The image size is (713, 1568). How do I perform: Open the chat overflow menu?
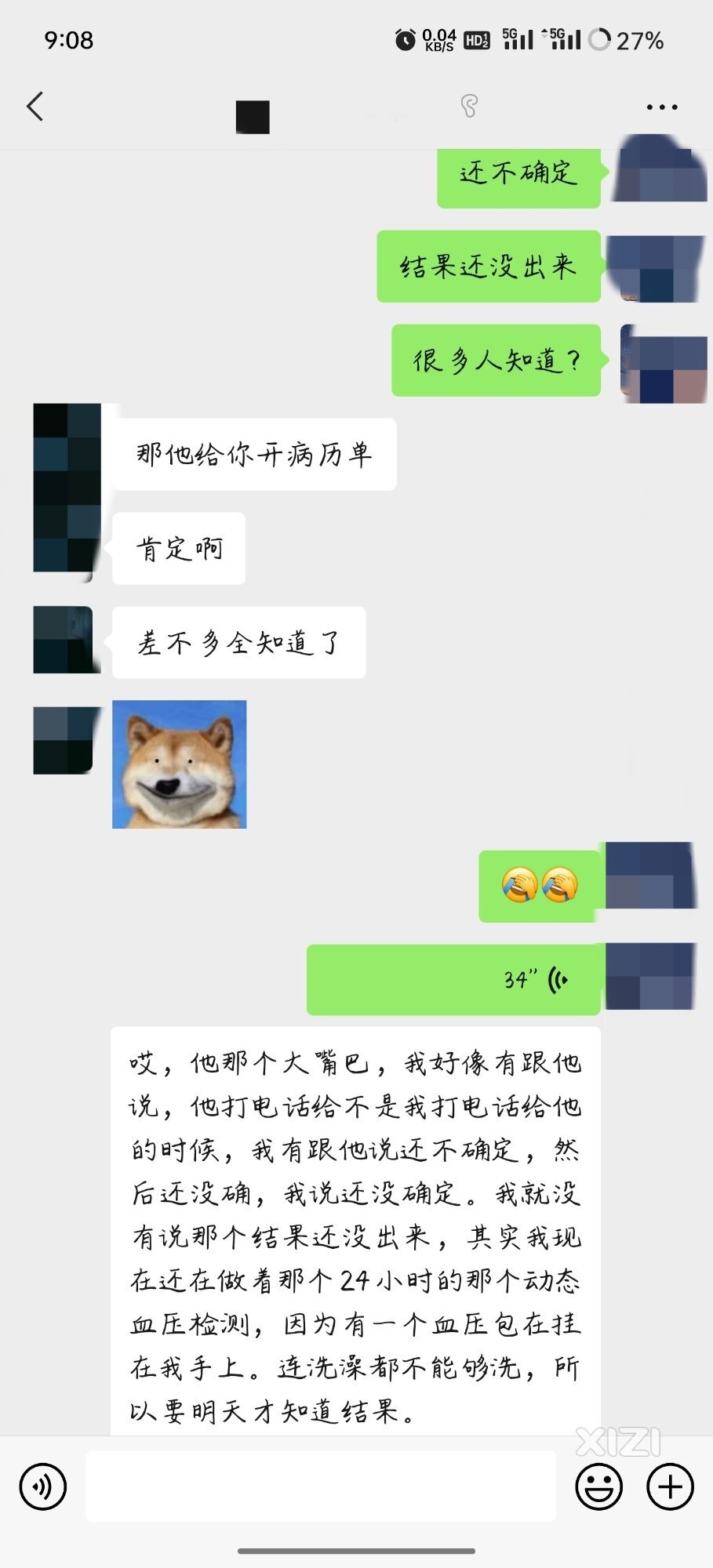(661, 107)
